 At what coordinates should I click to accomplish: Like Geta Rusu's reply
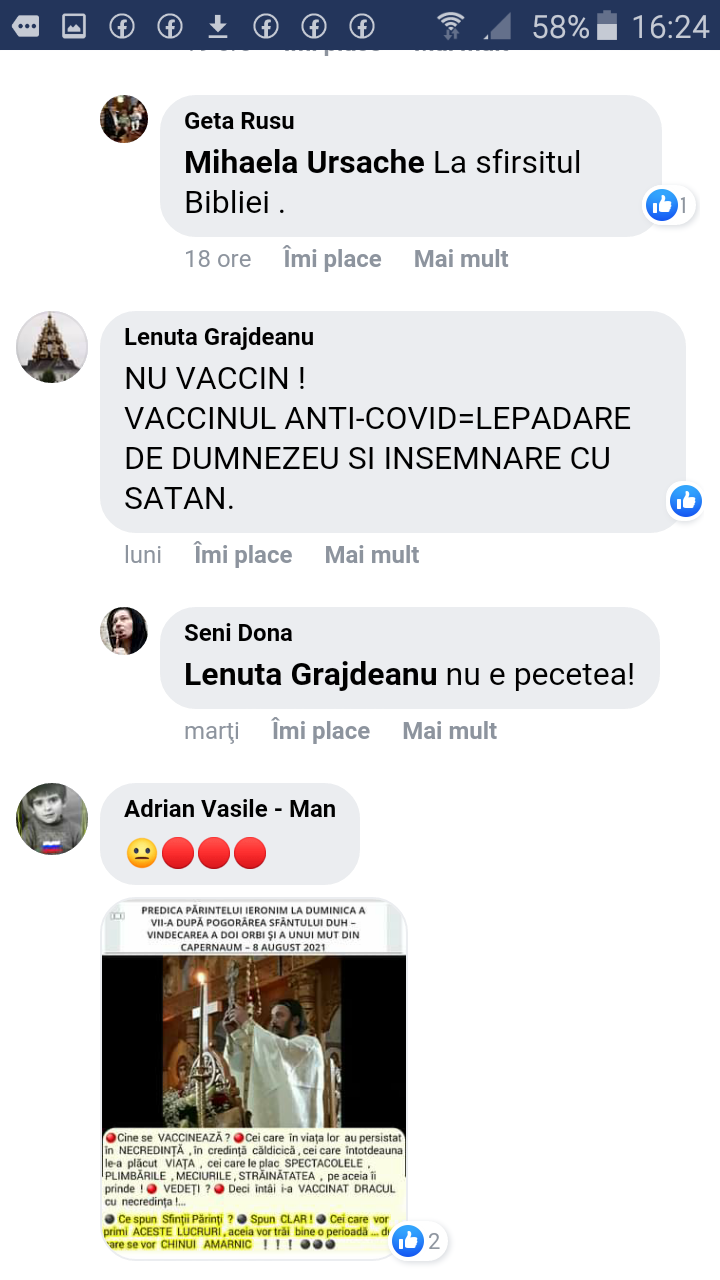click(332, 259)
